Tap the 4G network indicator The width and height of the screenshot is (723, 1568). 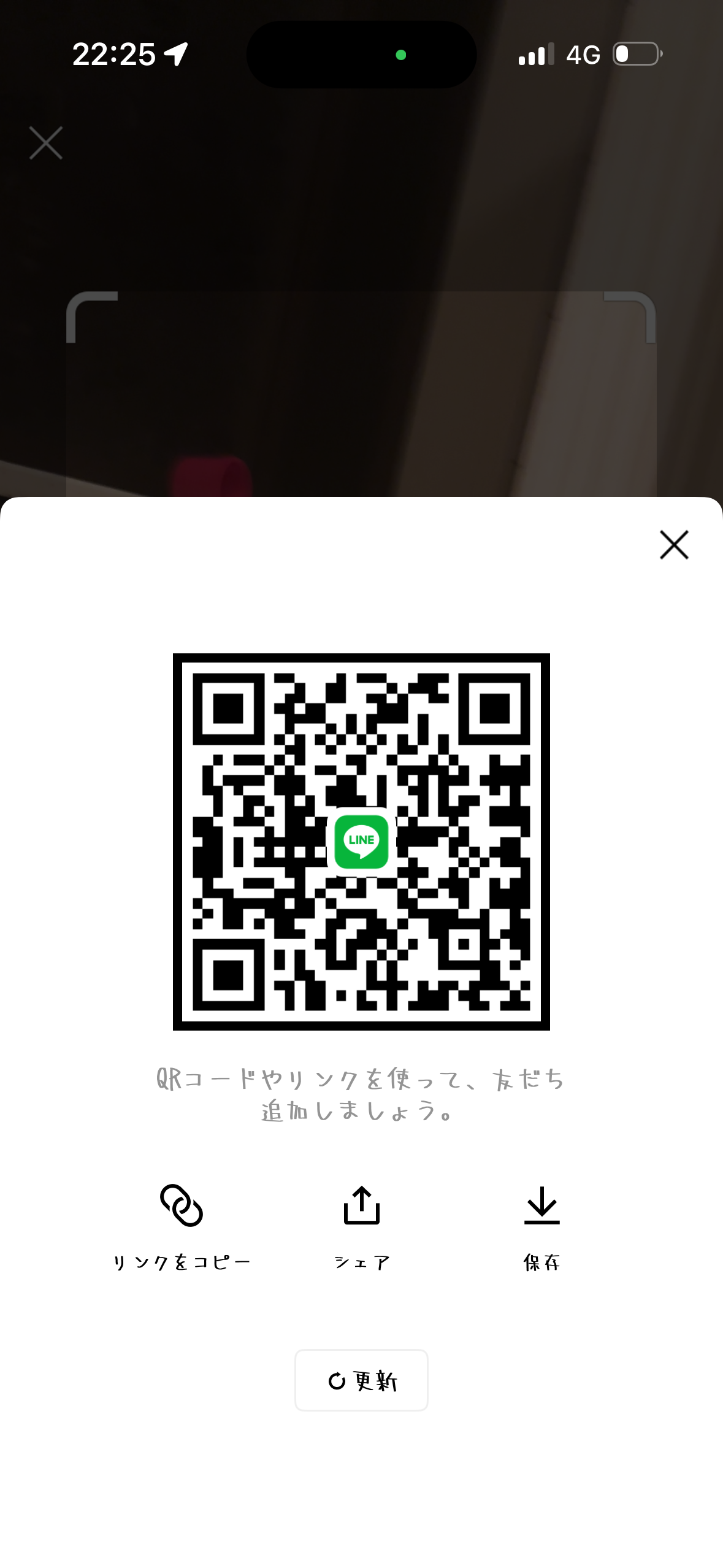click(x=583, y=55)
